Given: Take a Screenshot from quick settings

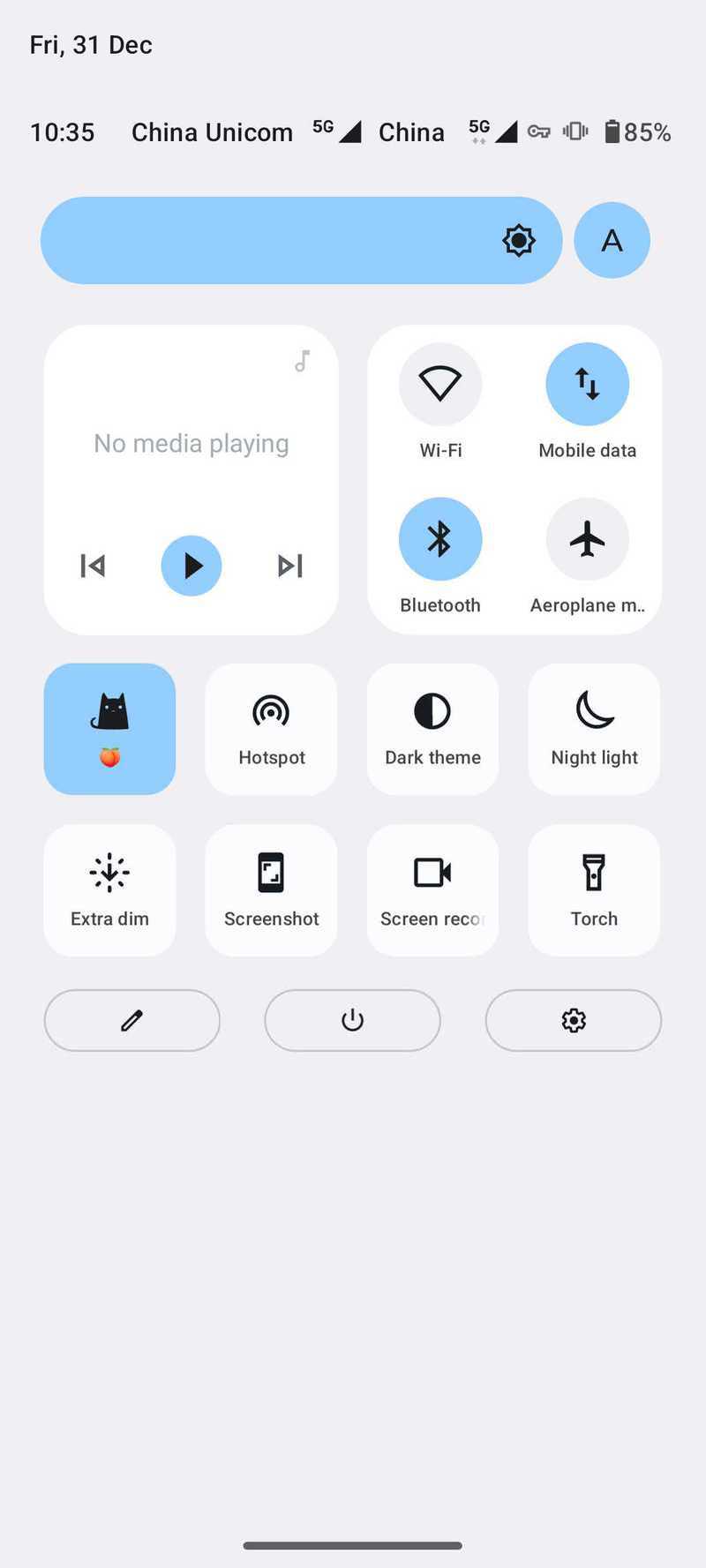Looking at the screenshot, I should 271,890.
